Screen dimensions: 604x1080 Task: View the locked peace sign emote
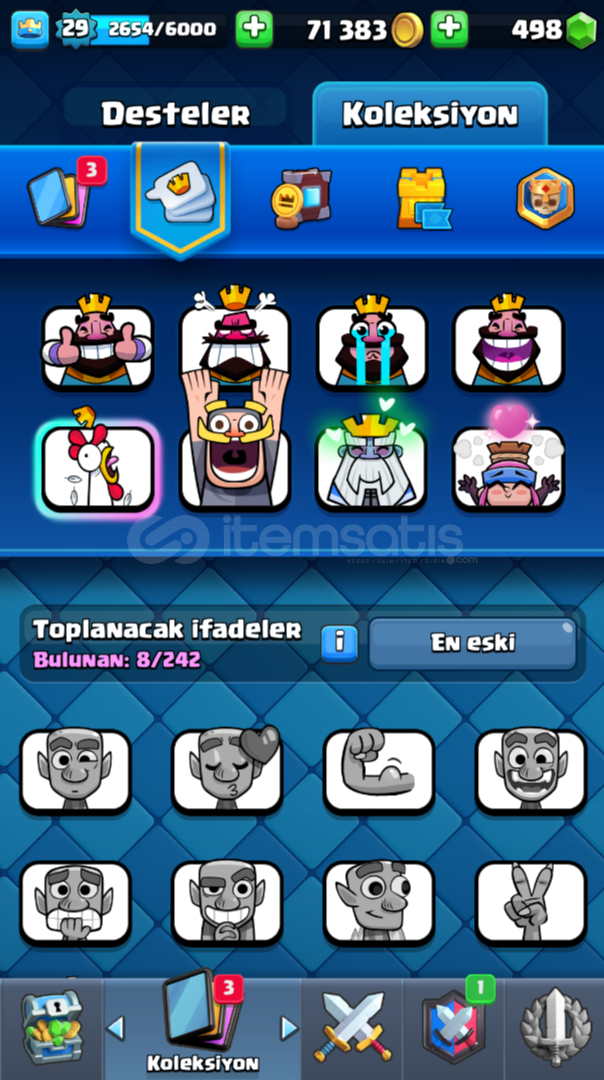tap(531, 902)
